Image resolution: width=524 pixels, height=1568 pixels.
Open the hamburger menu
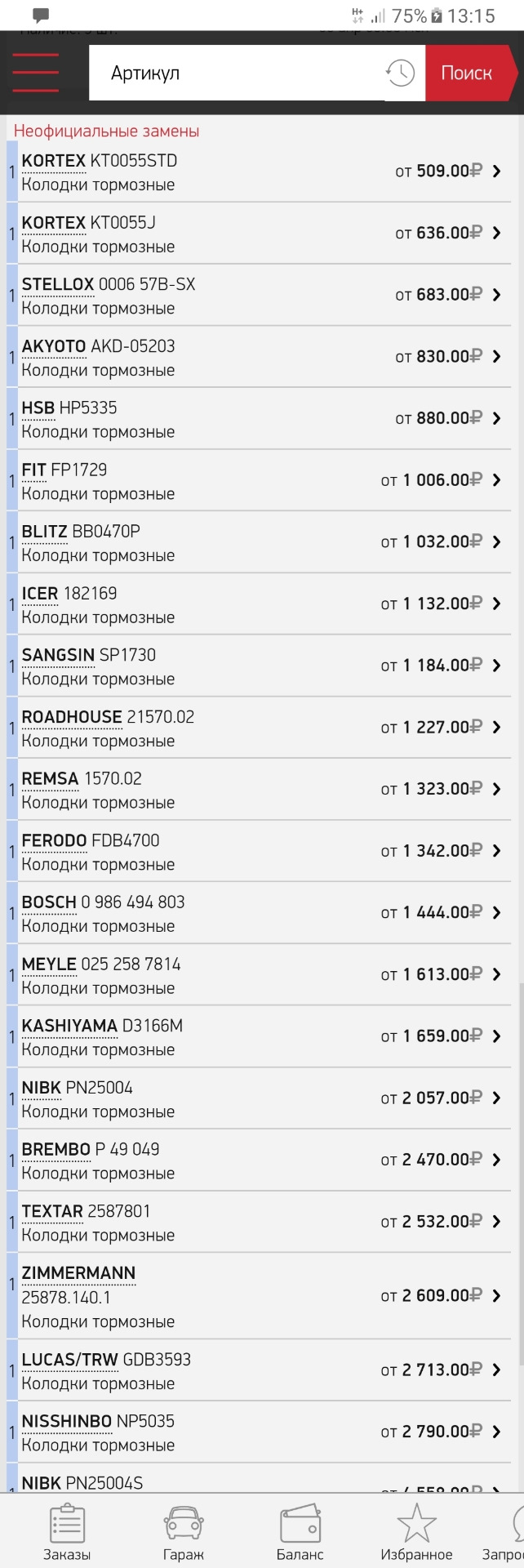tap(36, 73)
